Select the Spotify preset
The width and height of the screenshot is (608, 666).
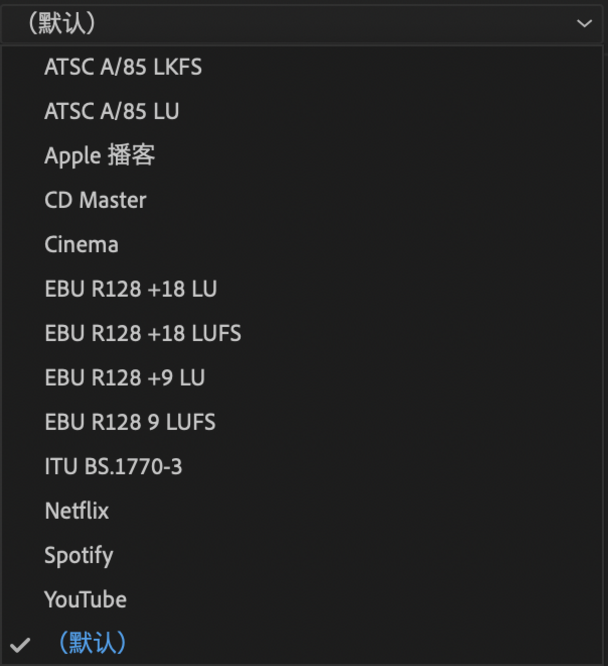tap(79, 555)
